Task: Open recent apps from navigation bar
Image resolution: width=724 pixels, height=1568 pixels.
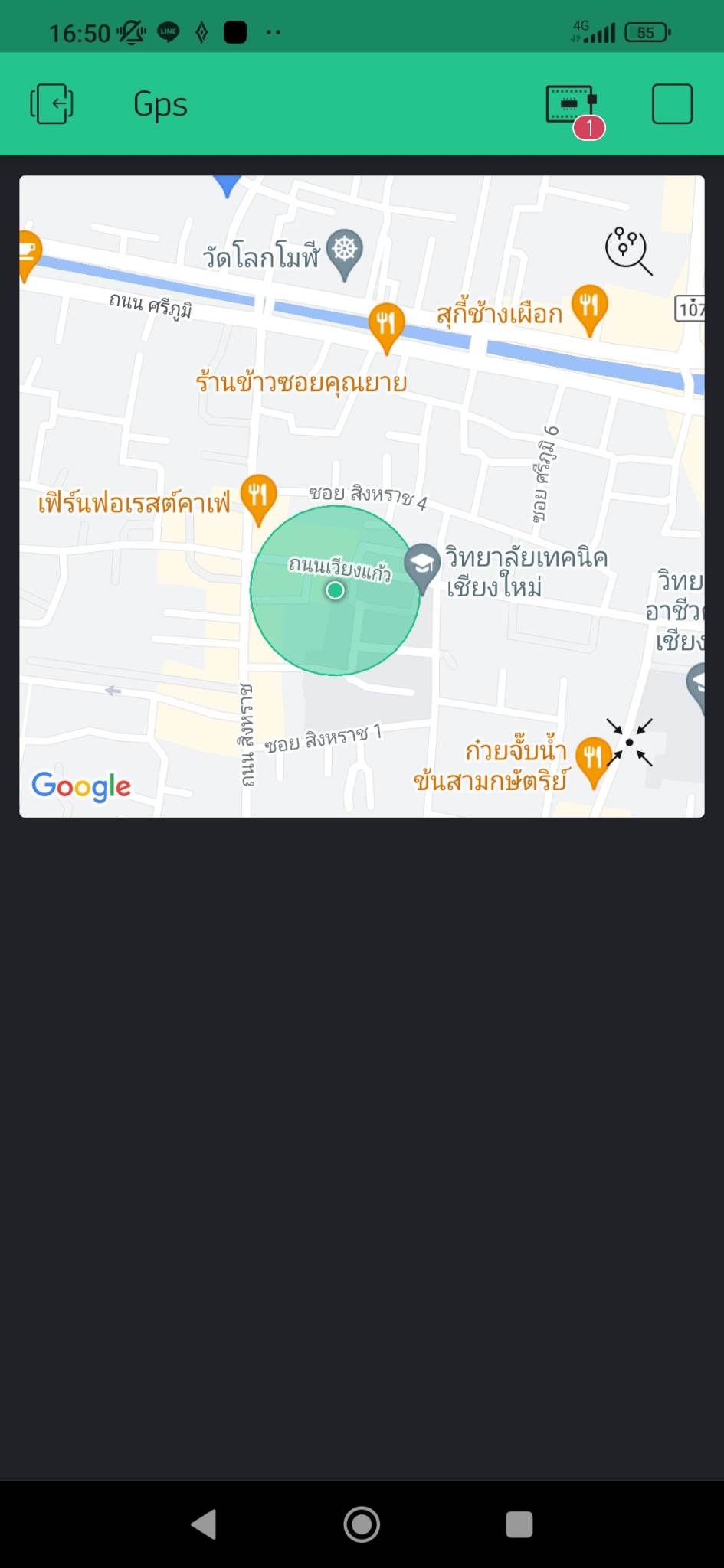Action: (519, 1524)
